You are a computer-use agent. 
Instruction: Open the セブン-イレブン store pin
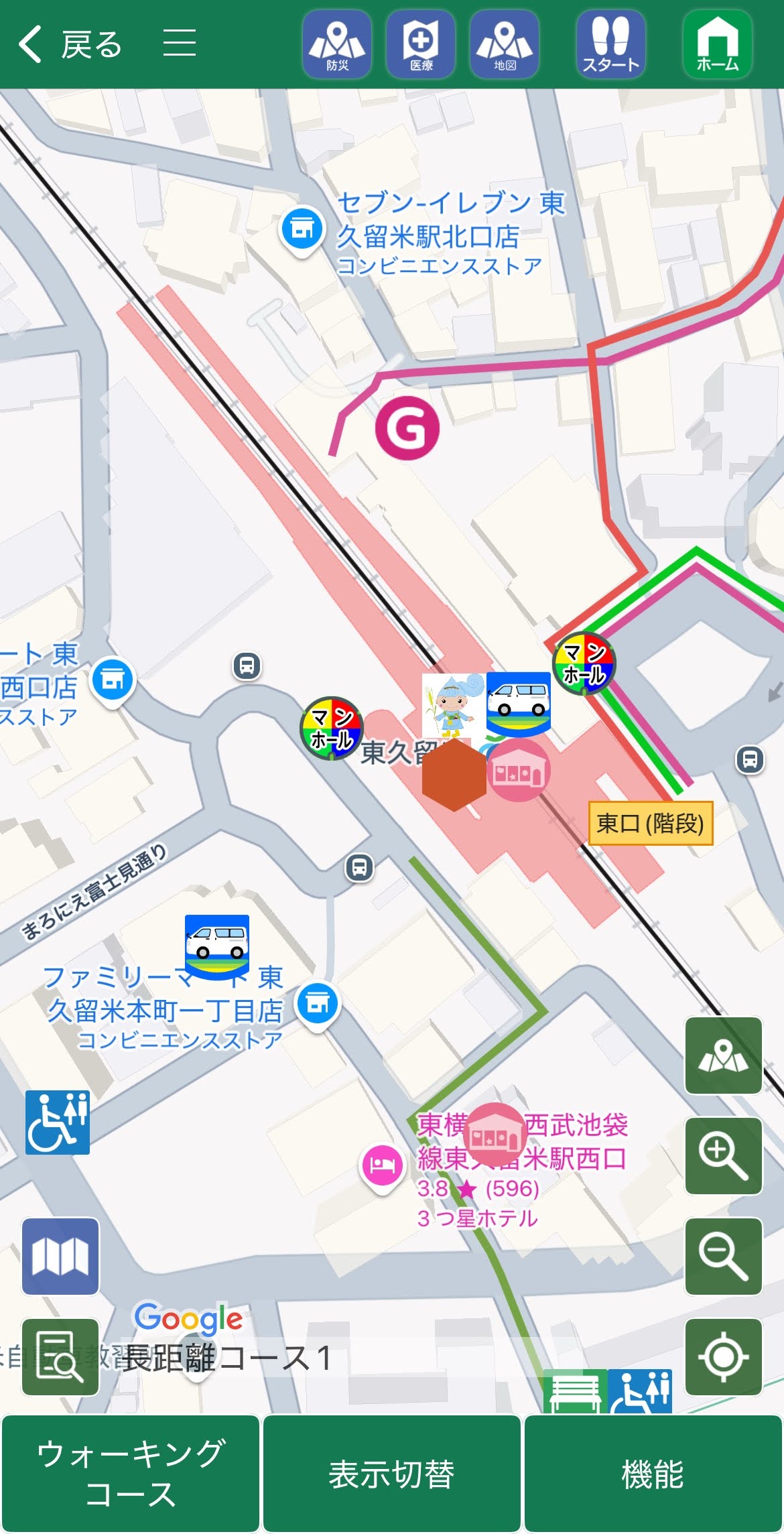302,229
